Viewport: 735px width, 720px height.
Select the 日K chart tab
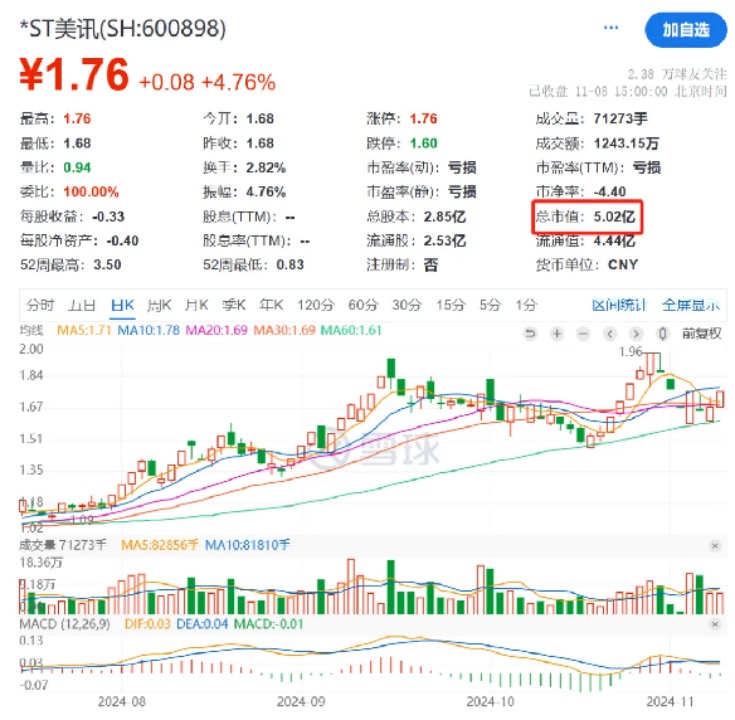click(123, 305)
